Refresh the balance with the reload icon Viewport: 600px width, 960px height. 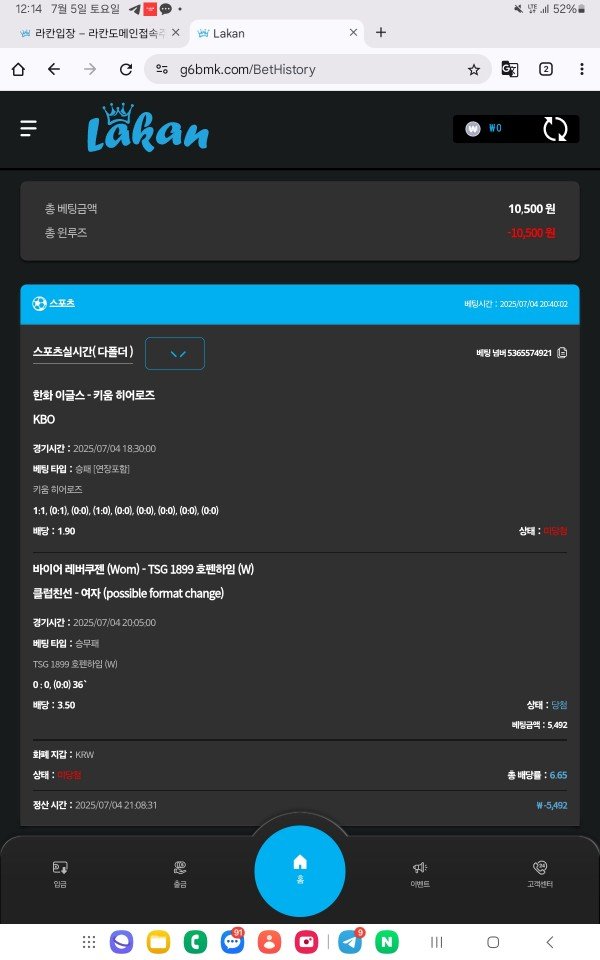pyautogui.click(x=554, y=129)
